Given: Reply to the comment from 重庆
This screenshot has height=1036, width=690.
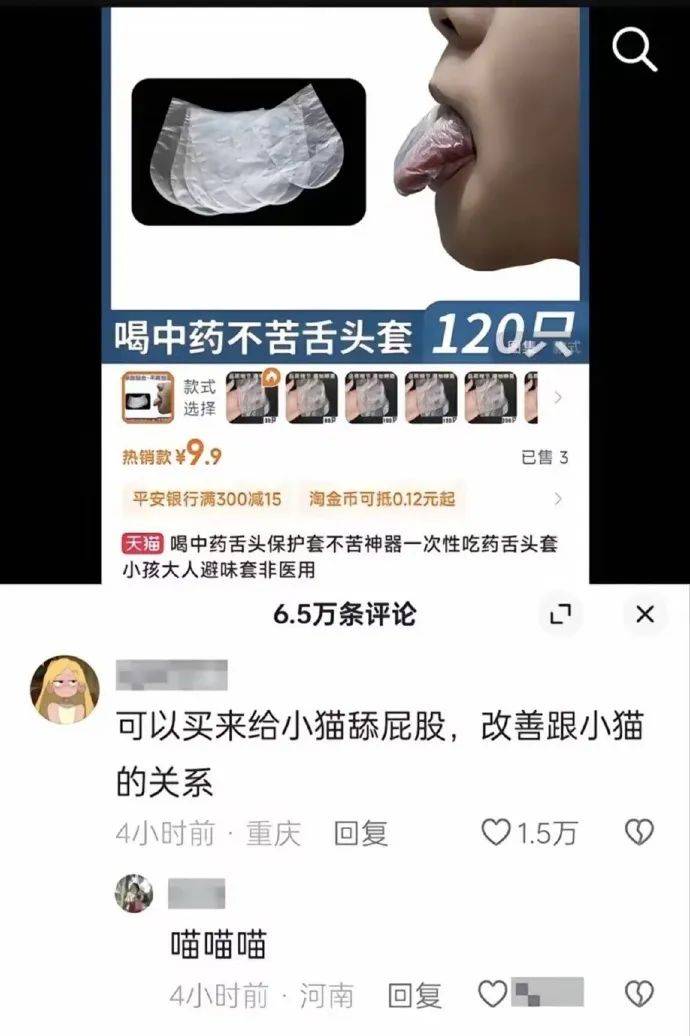Looking at the screenshot, I should pos(360,833).
